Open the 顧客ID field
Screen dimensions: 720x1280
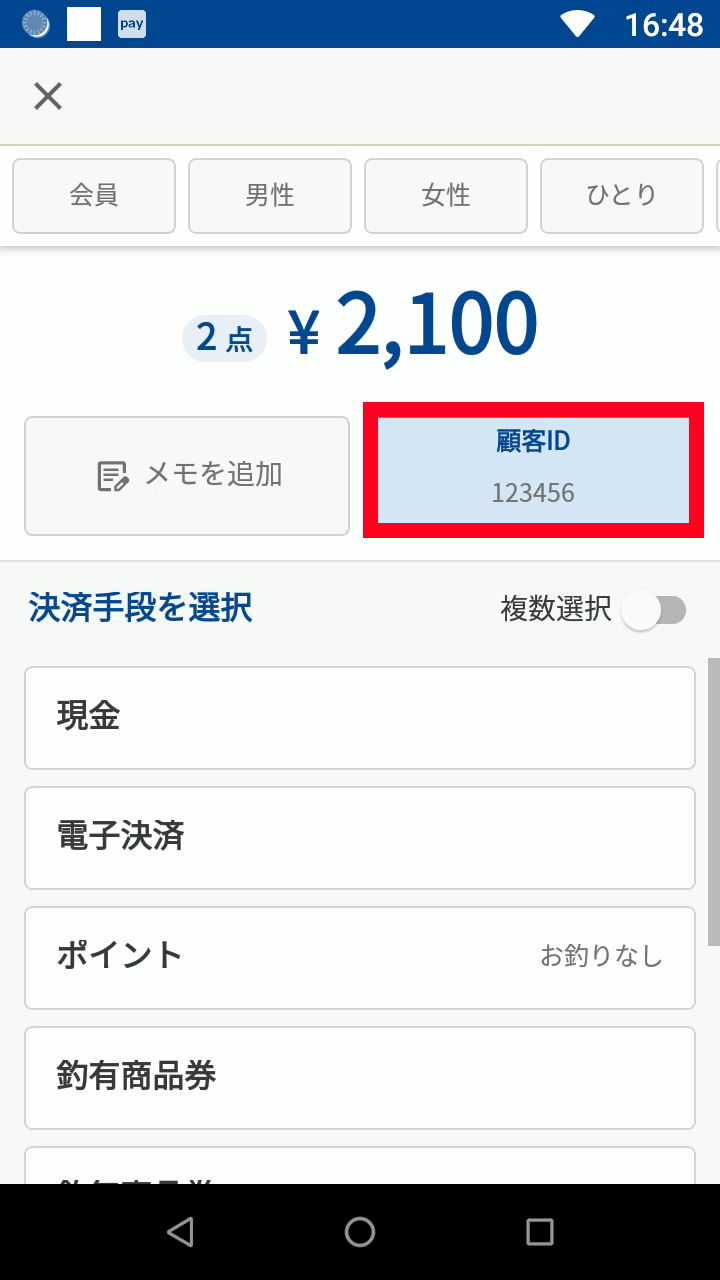click(533, 469)
